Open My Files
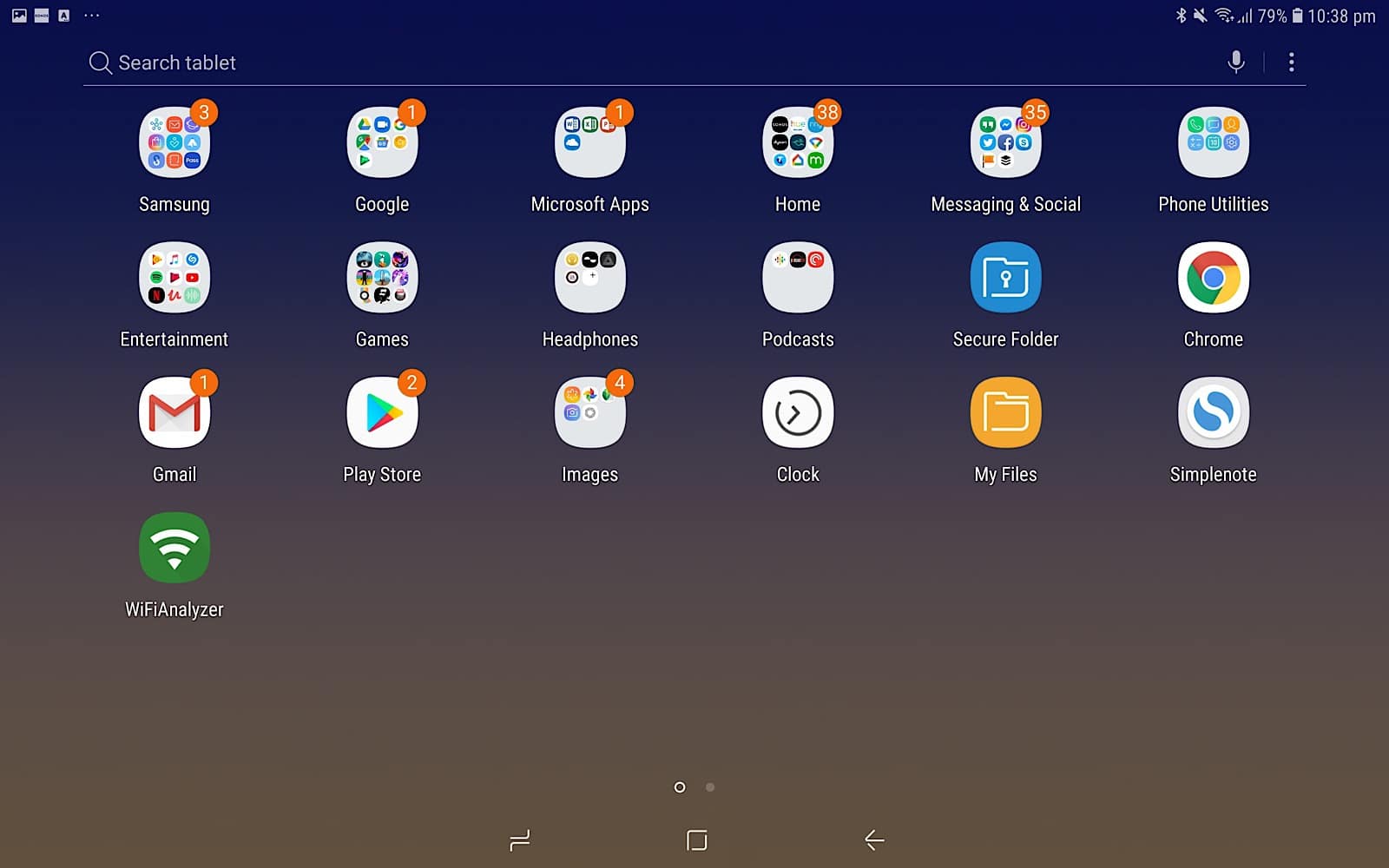The width and height of the screenshot is (1389, 868). point(1005,413)
